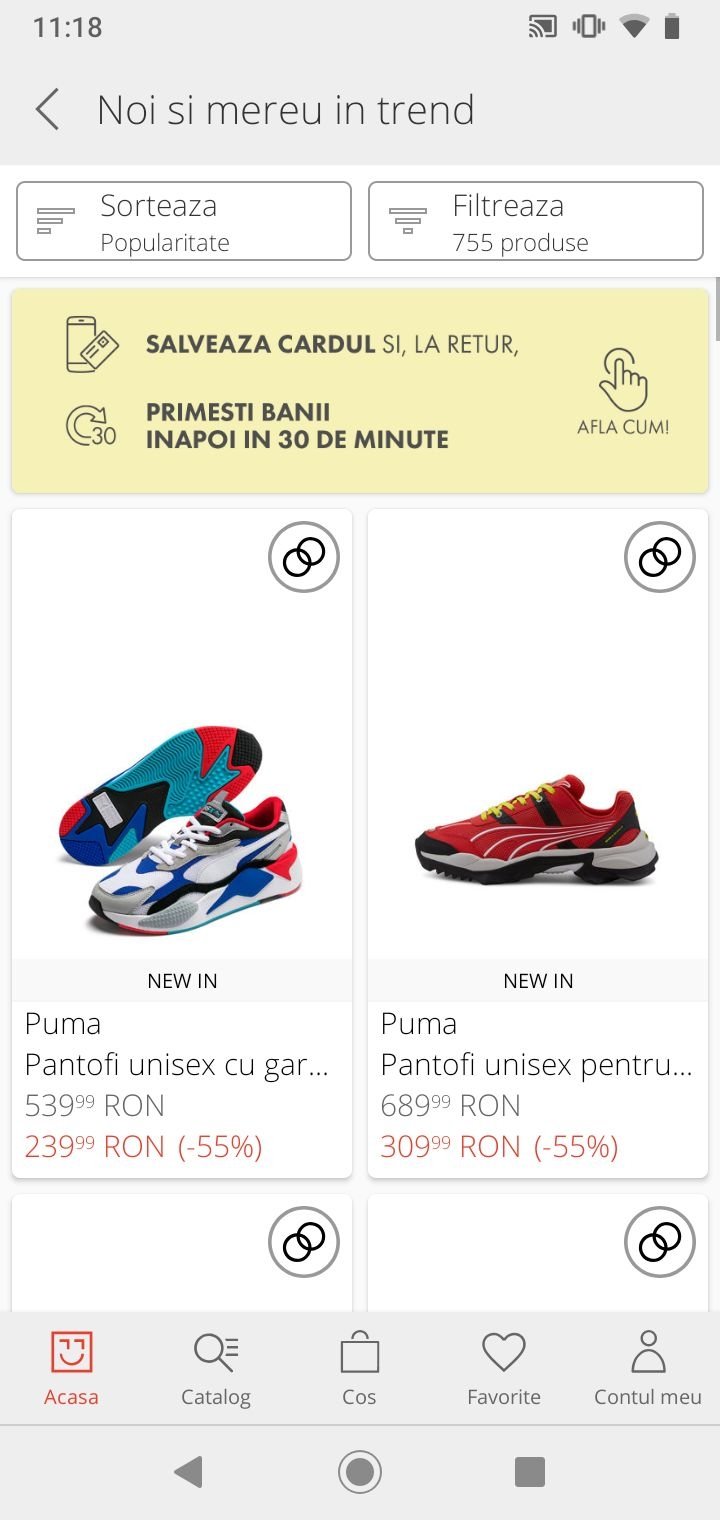Open the Filtreaza filter panel
The width and height of the screenshot is (720, 1520).
pyautogui.click(x=536, y=221)
